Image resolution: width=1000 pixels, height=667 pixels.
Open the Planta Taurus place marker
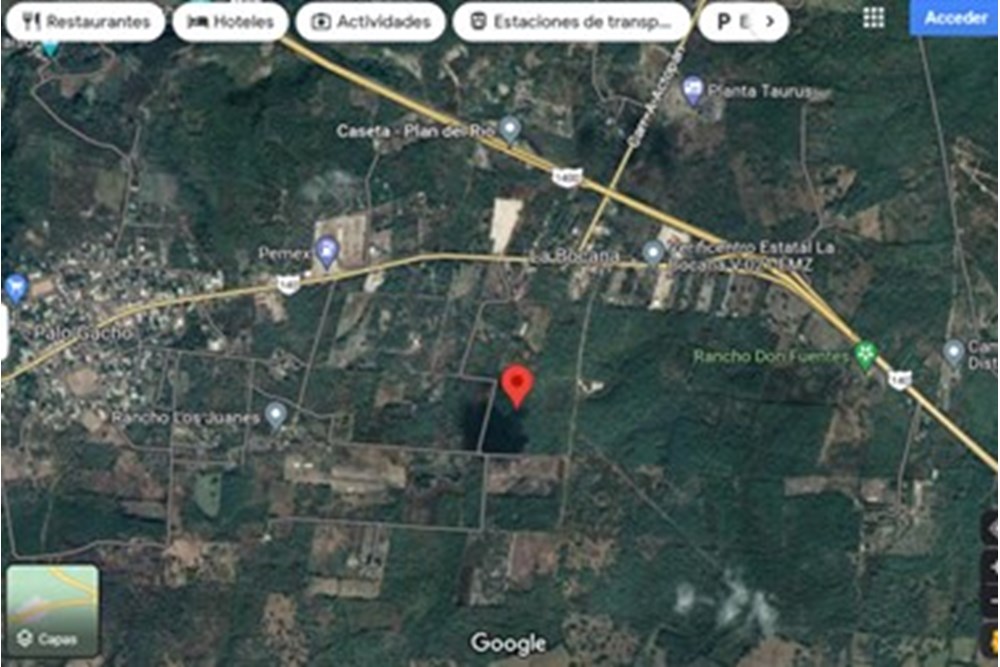[x=693, y=91]
